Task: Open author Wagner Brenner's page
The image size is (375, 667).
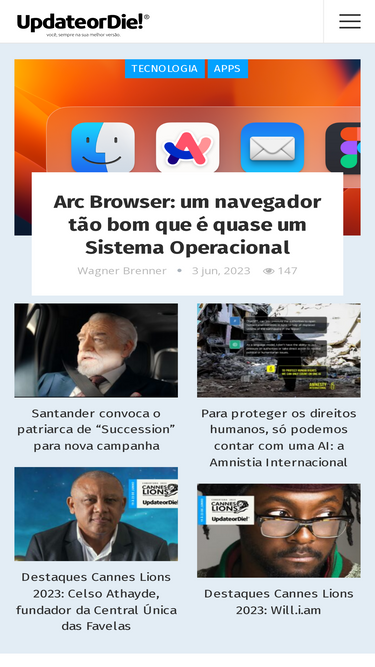Action: pyautogui.click(x=122, y=271)
